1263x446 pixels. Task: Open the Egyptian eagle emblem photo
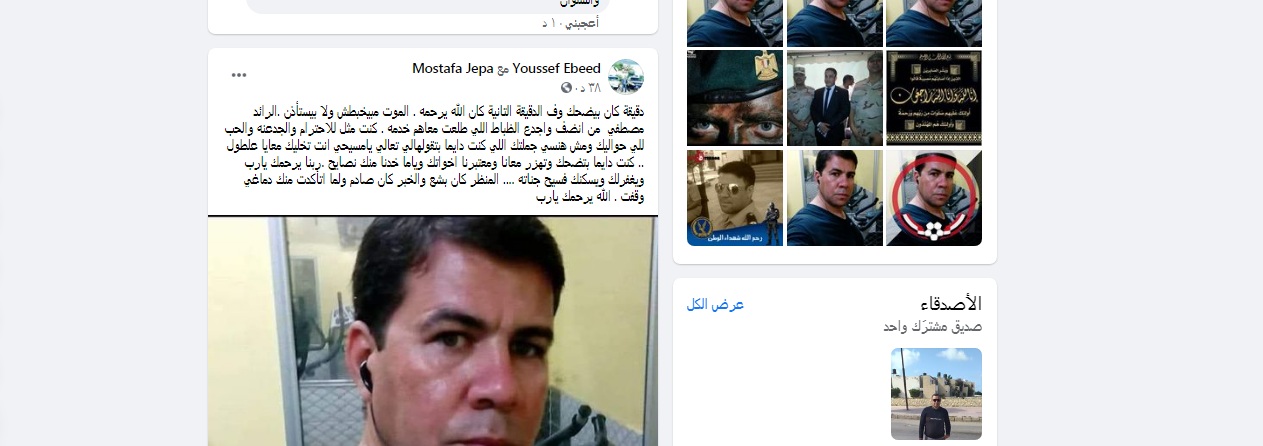coord(735,98)
